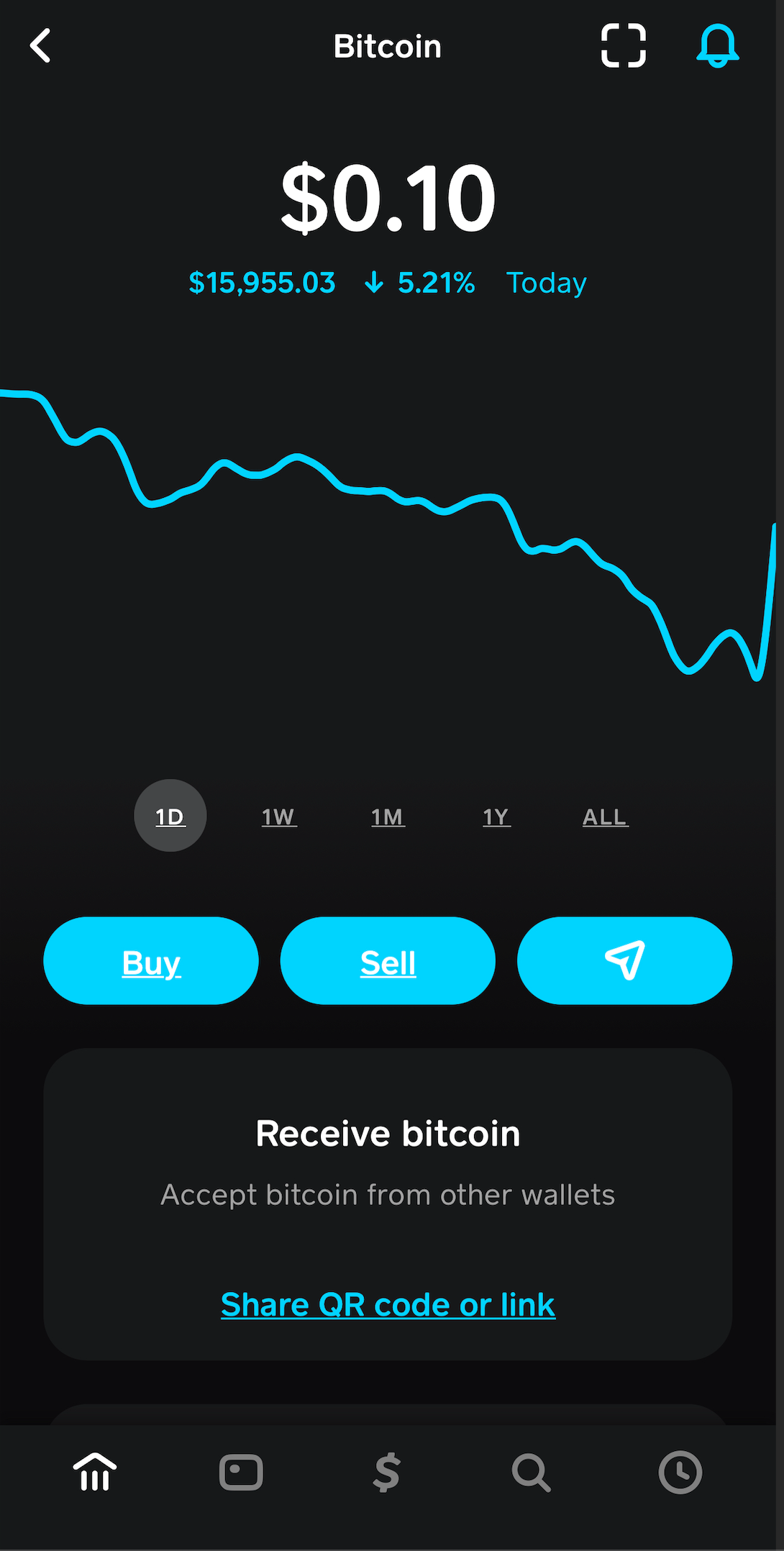The height and width of the screenshot is (1551, 784).
Task: Switch to the card tab
Action: 241,1472
